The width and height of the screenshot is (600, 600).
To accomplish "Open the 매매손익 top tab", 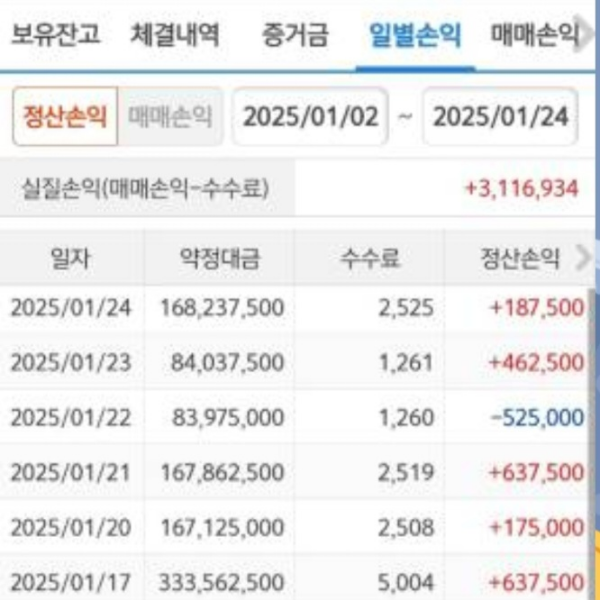I will click(x=535, y=37).
